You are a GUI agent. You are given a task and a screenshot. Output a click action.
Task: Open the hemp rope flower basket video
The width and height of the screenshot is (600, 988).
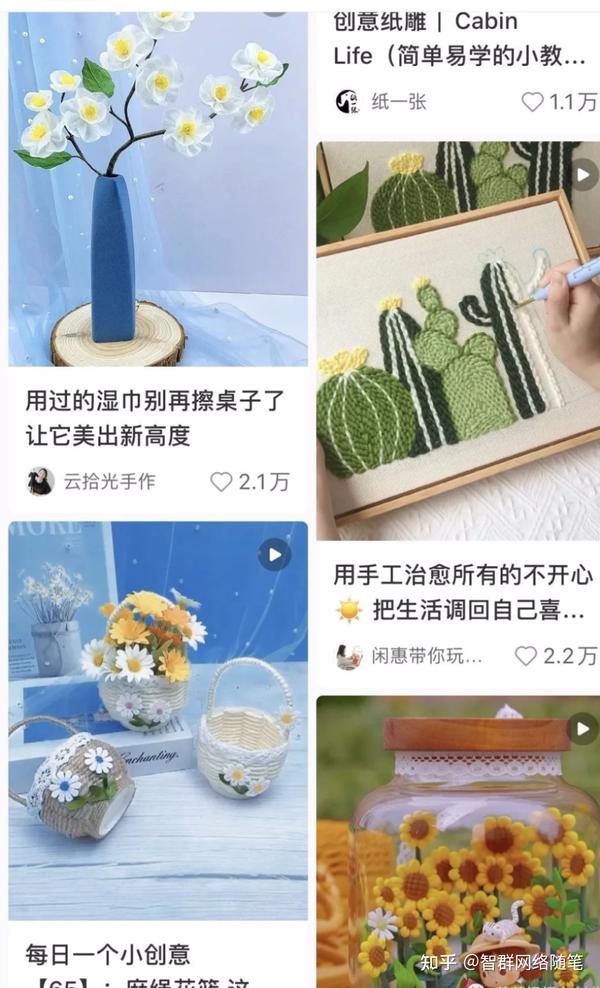pos(158,720)
